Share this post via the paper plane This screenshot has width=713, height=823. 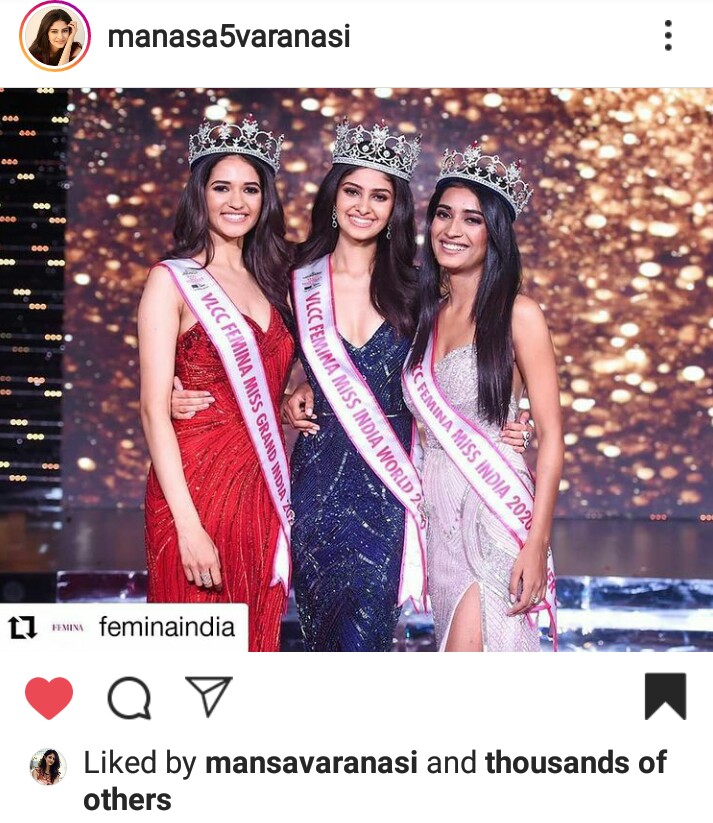click(x=208, y=696)
